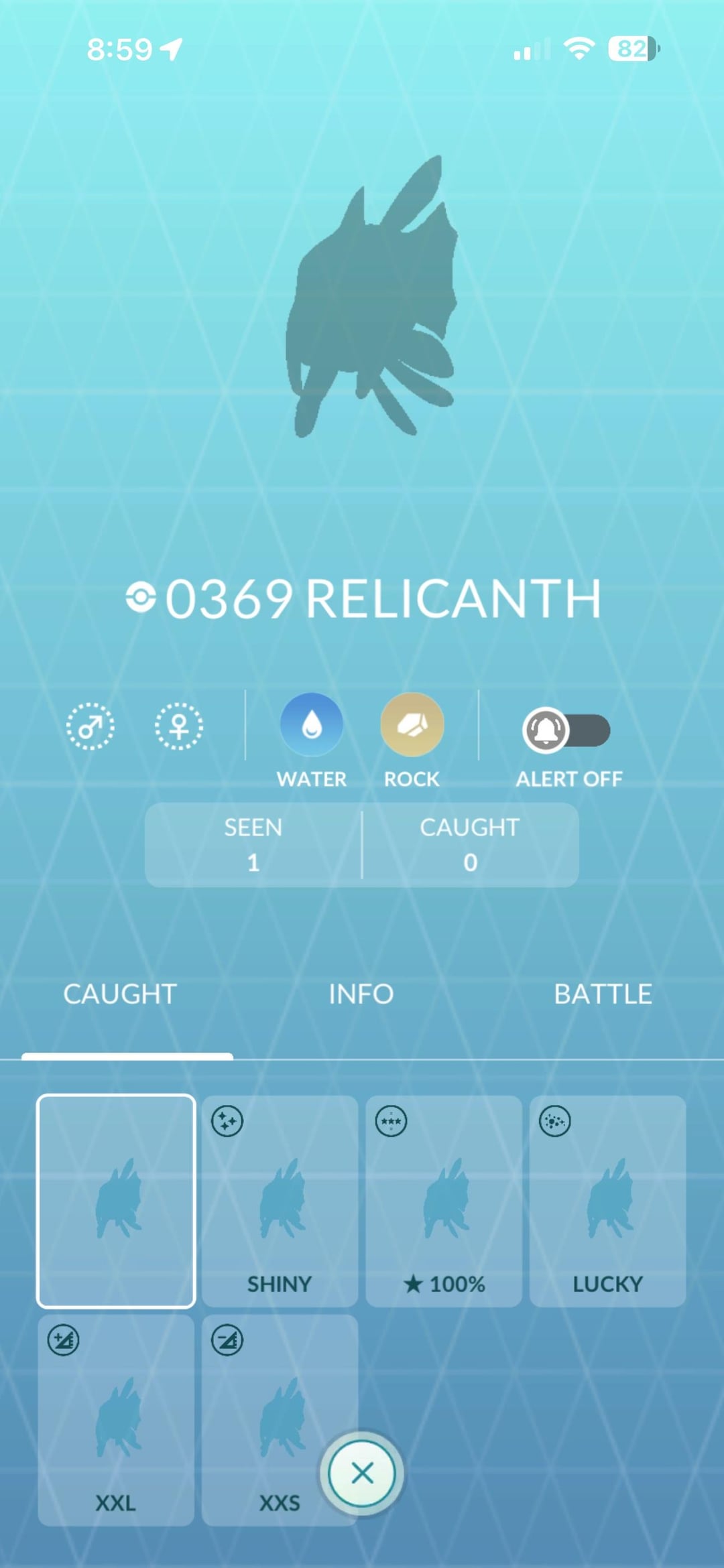The height and width of the screenshot is (1568, 724).
Task: Switch to the Info tab
Action: point(361,994)
